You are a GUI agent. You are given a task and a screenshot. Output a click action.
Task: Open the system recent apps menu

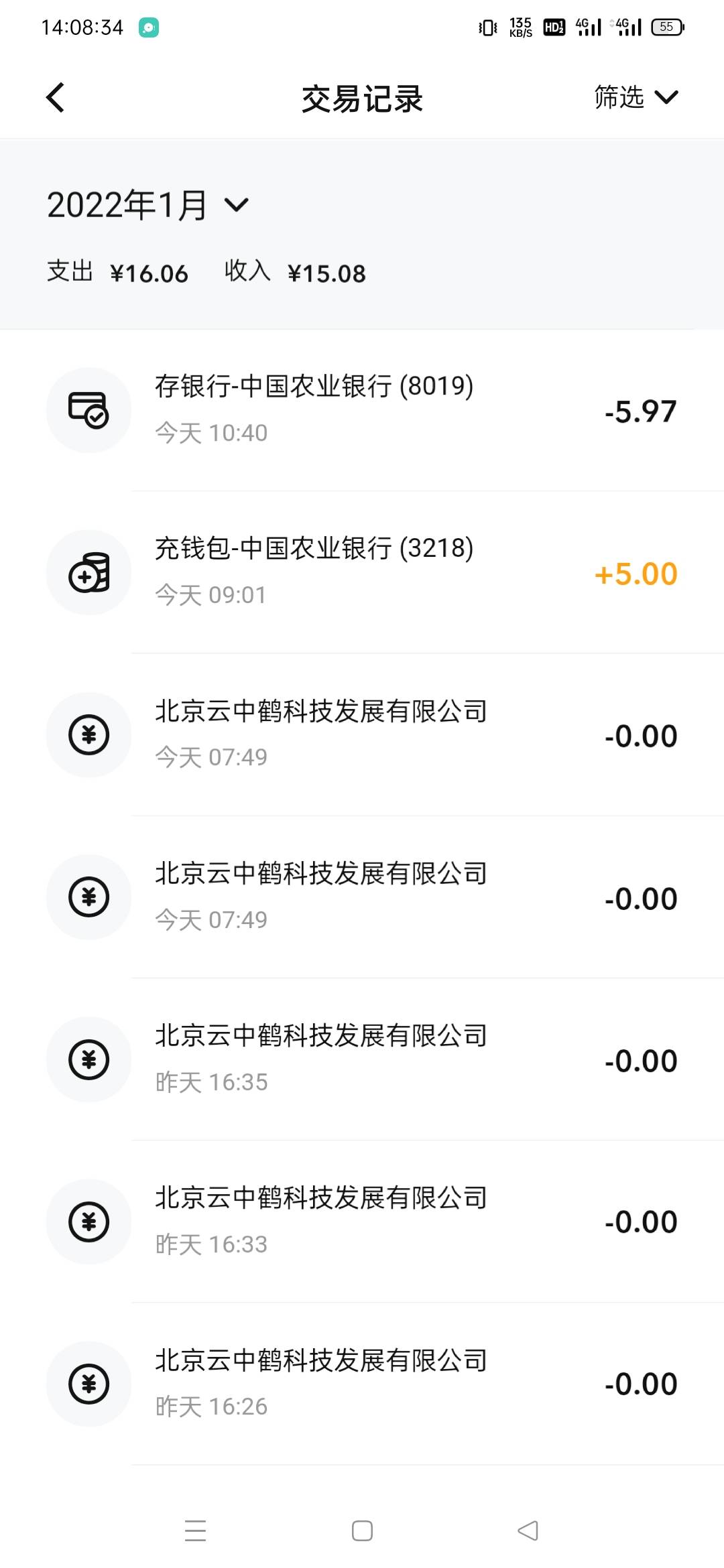(195, 1530)
